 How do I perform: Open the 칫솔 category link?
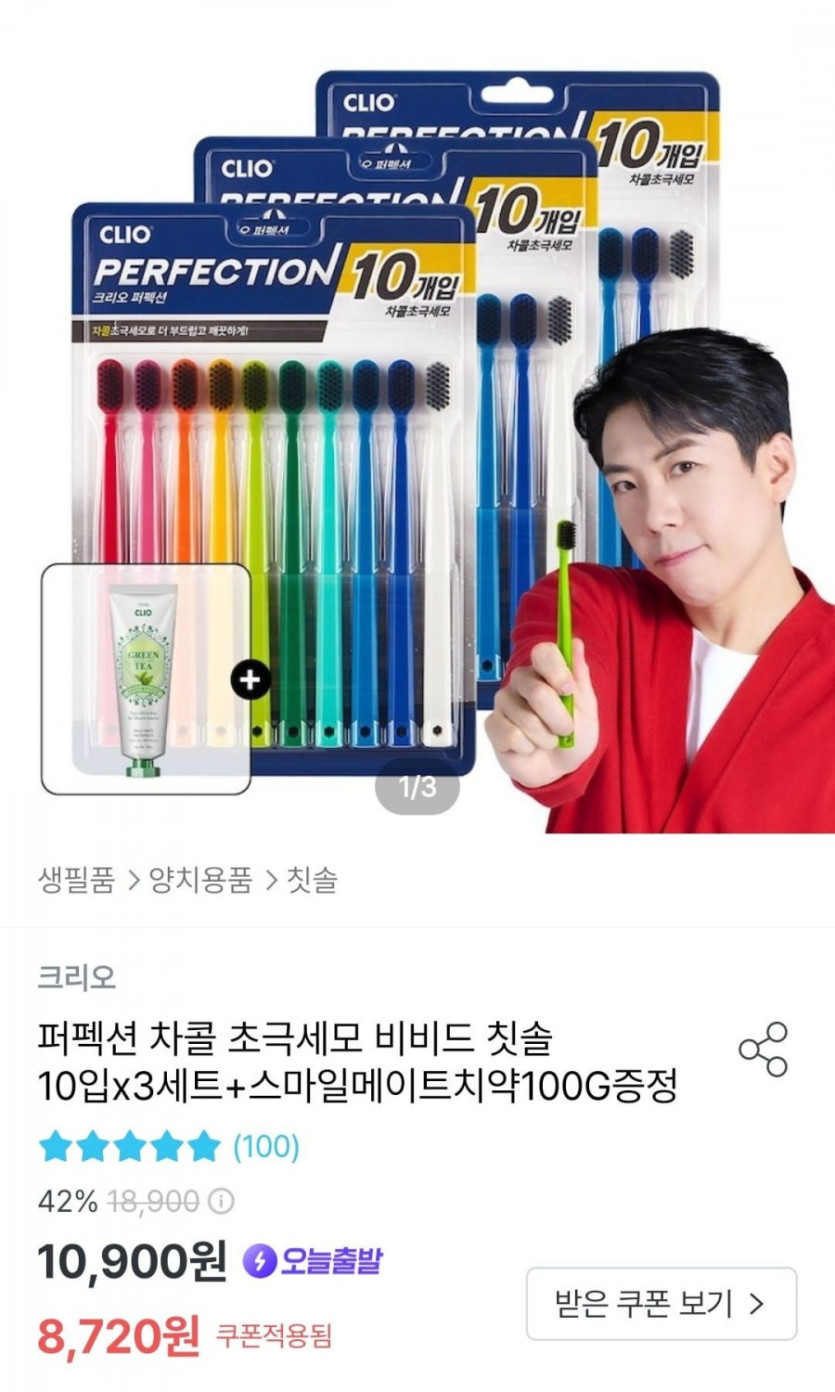tap(312, 880)
